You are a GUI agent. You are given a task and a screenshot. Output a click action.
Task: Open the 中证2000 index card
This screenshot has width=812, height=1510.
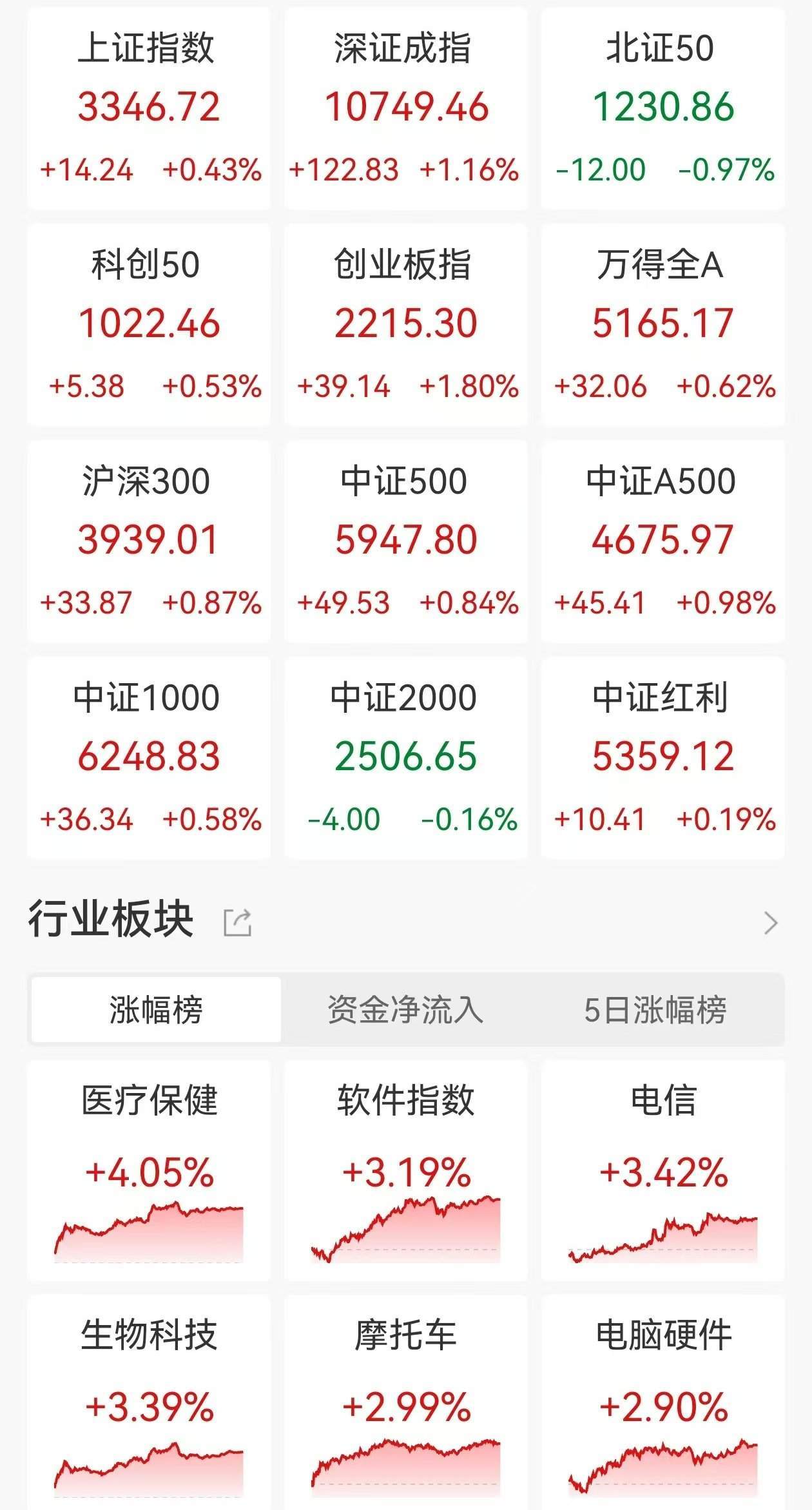point(405,757)
